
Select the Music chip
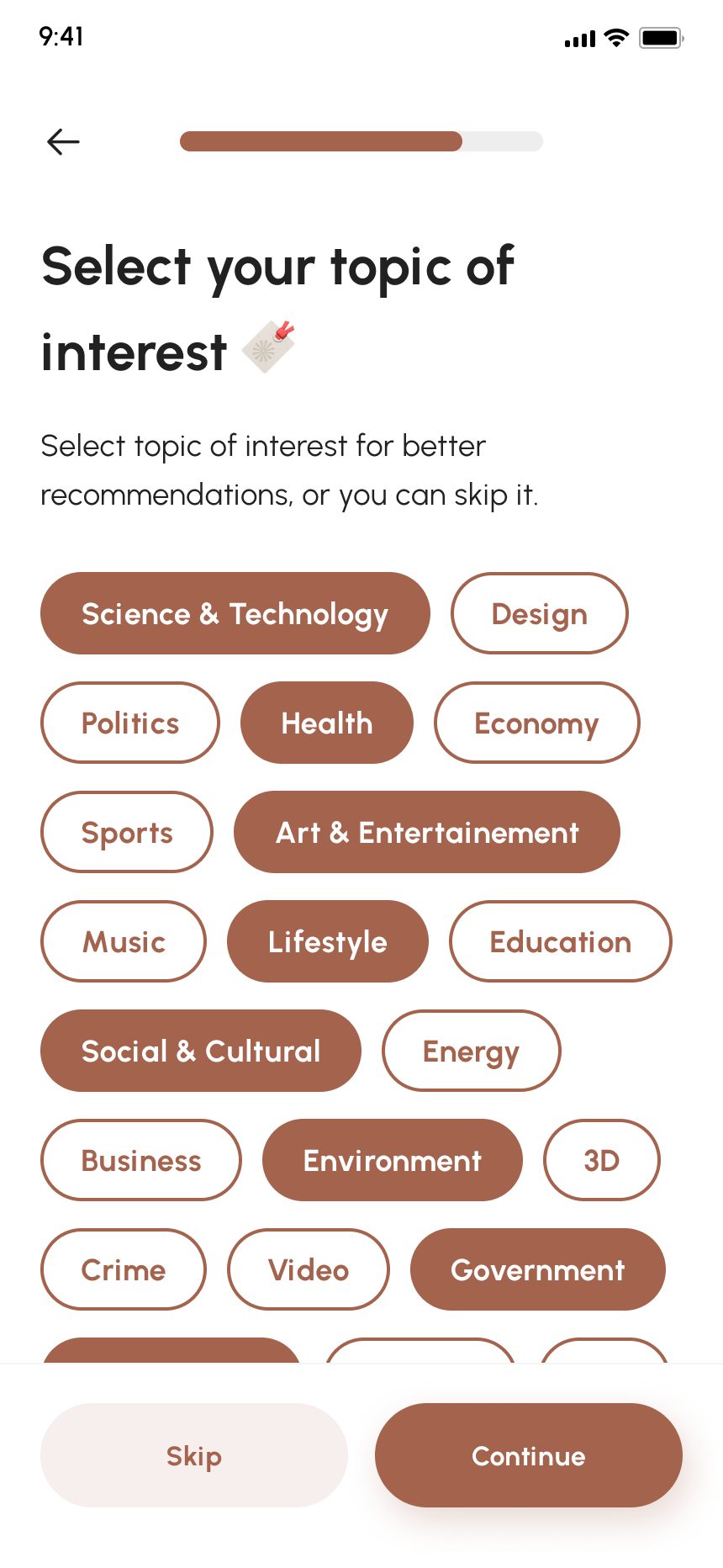(124, 942)
